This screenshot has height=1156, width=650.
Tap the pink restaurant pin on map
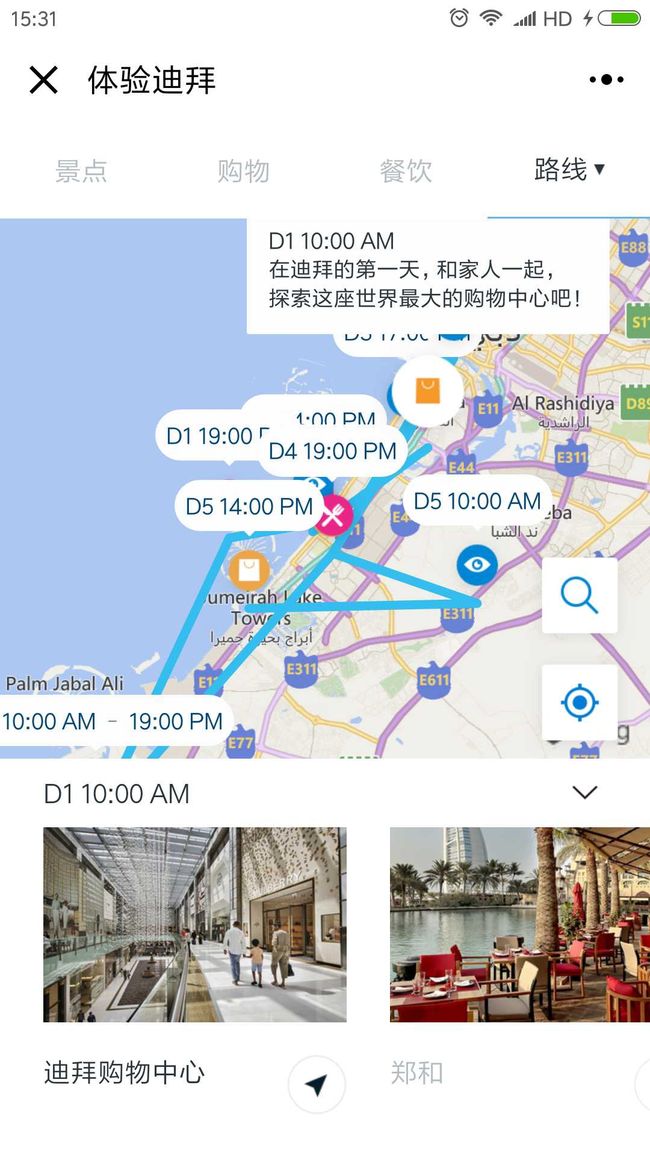tap(334, 514)
